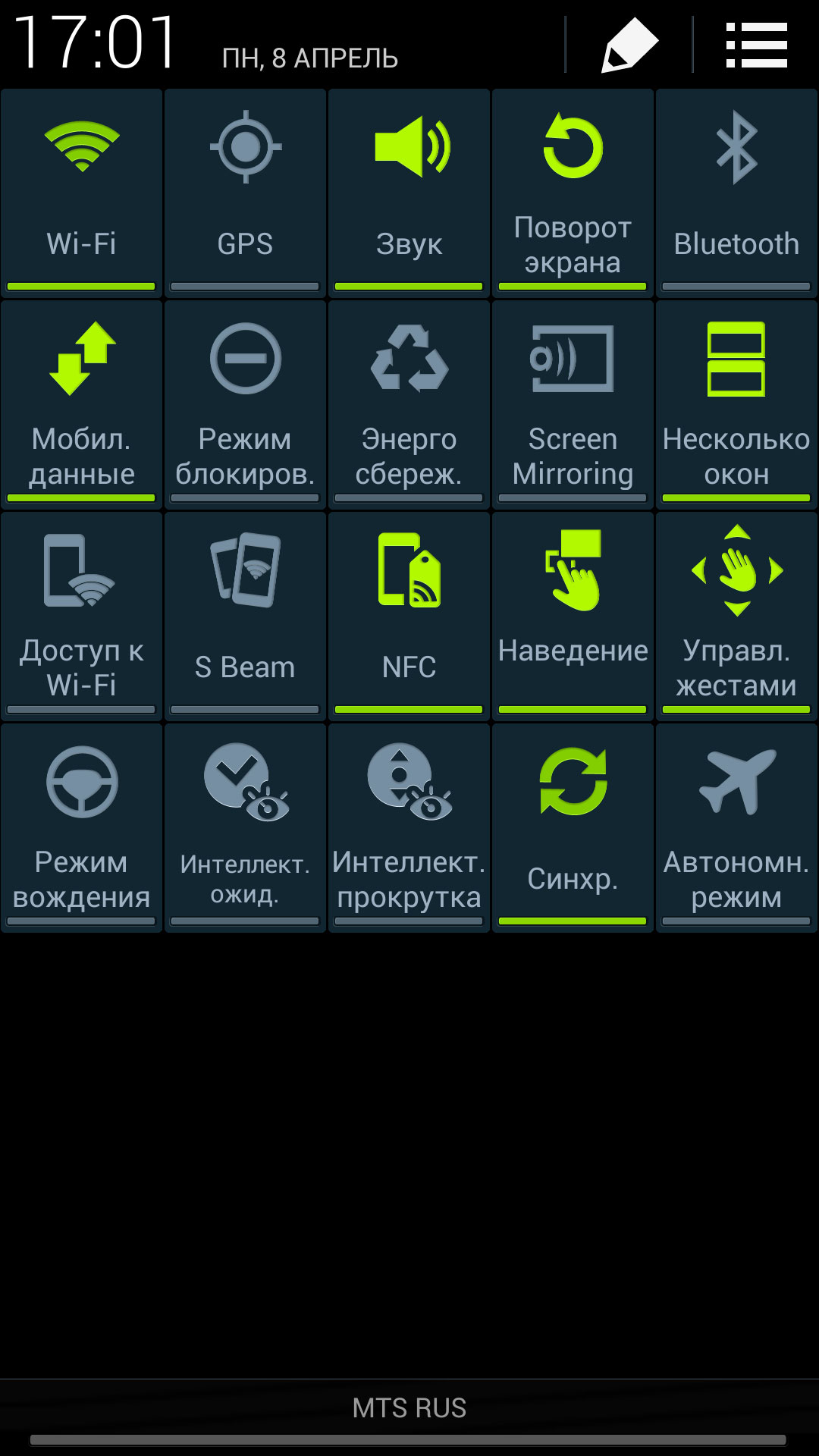Open the quick settings edit pencil
Viewport: 819px width, 1456px height.
tap(629, 45)
